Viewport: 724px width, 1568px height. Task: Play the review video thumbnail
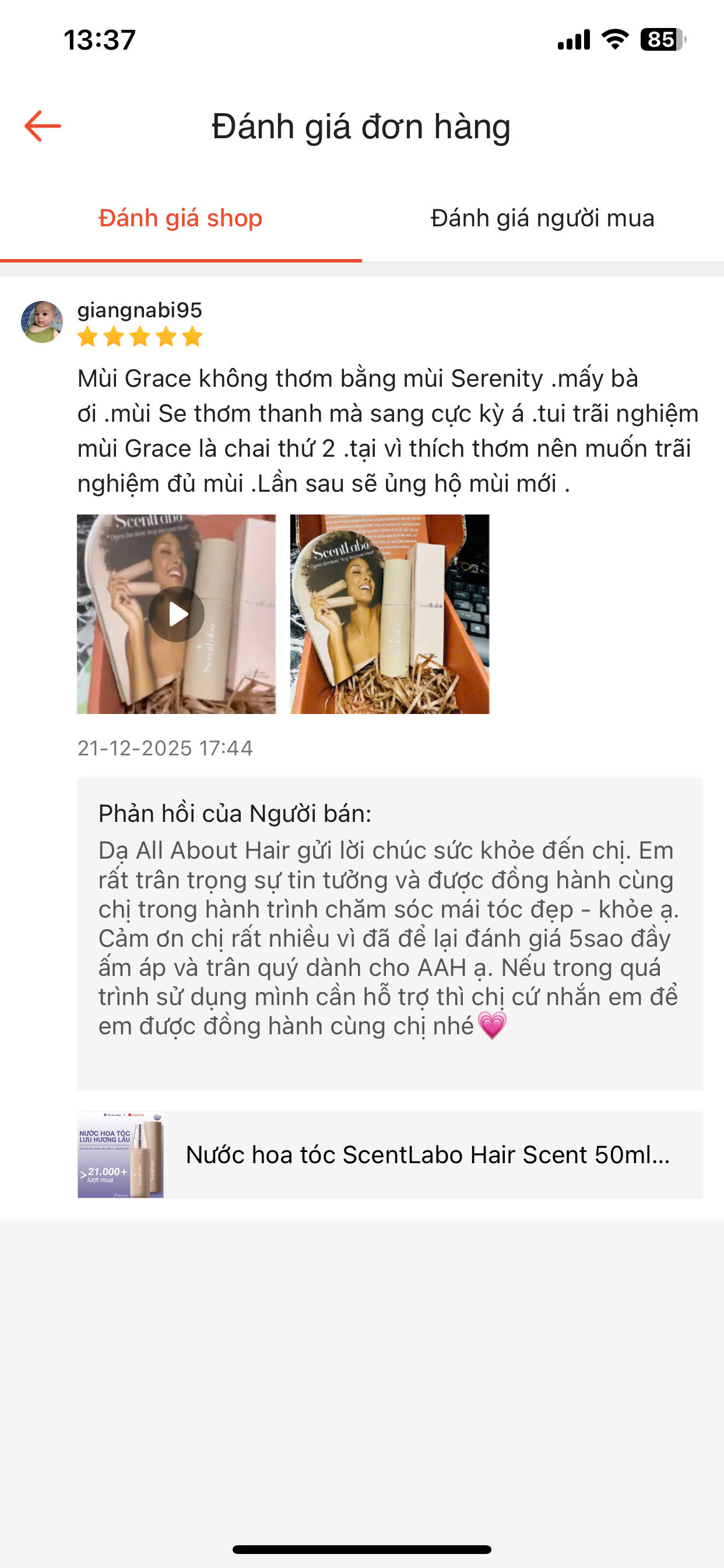[x=177, y=614]
